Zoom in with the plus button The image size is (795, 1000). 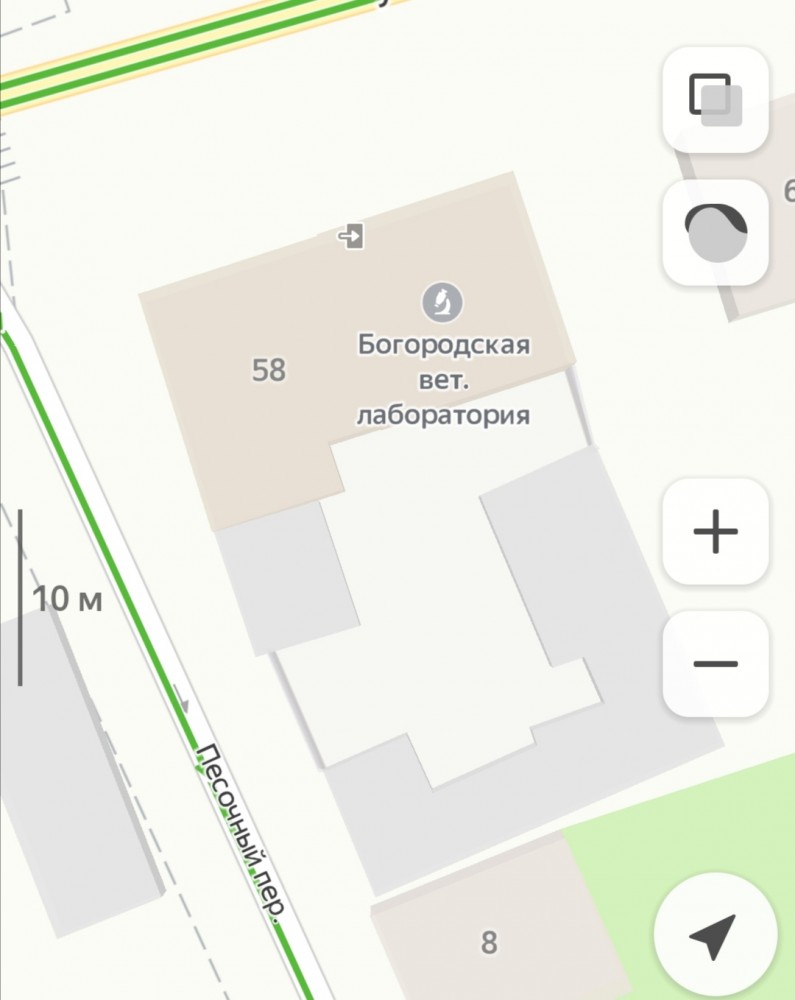click(x=715, y=531)
